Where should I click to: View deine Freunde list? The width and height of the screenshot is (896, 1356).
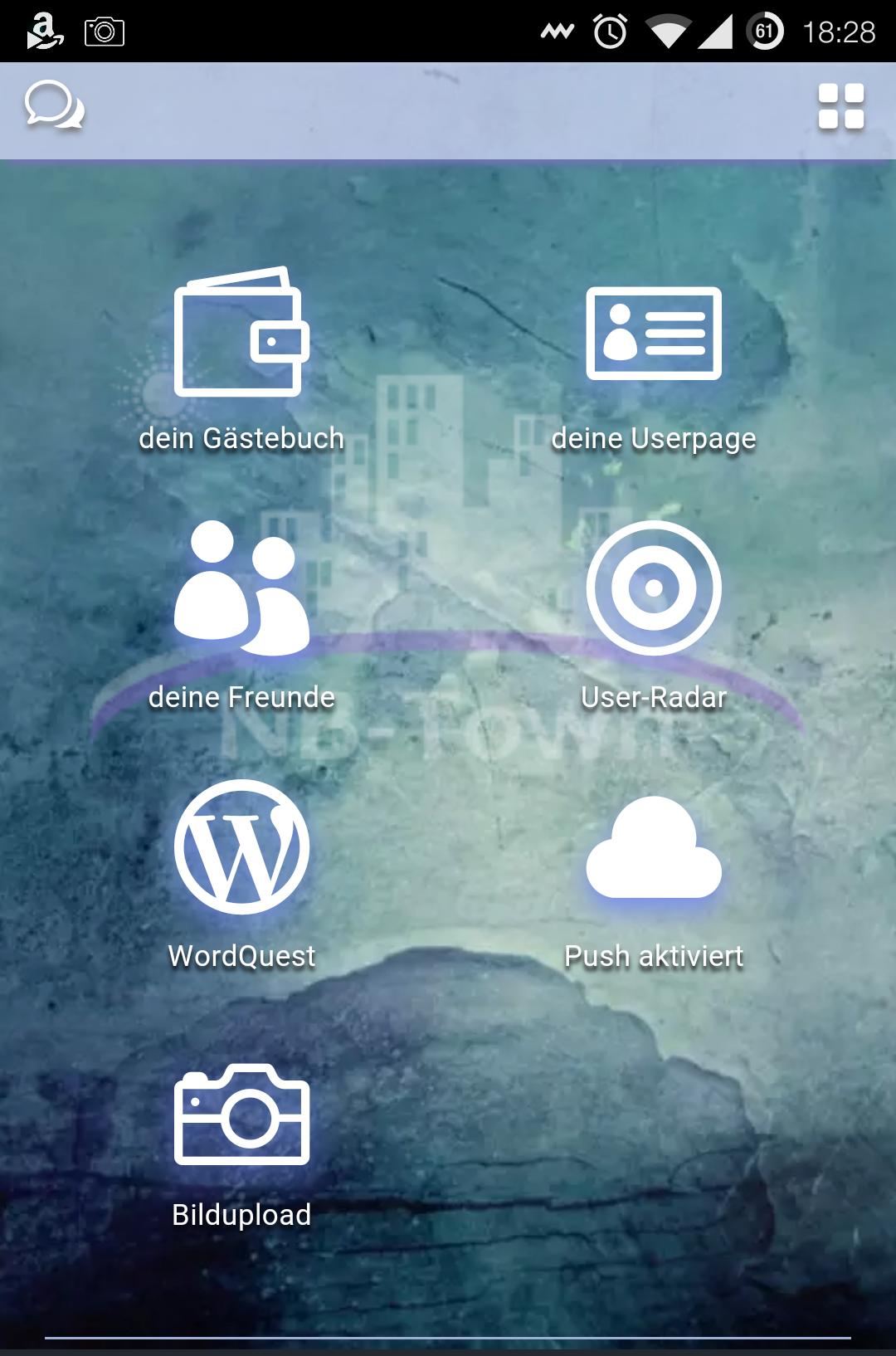pos(241,588)
